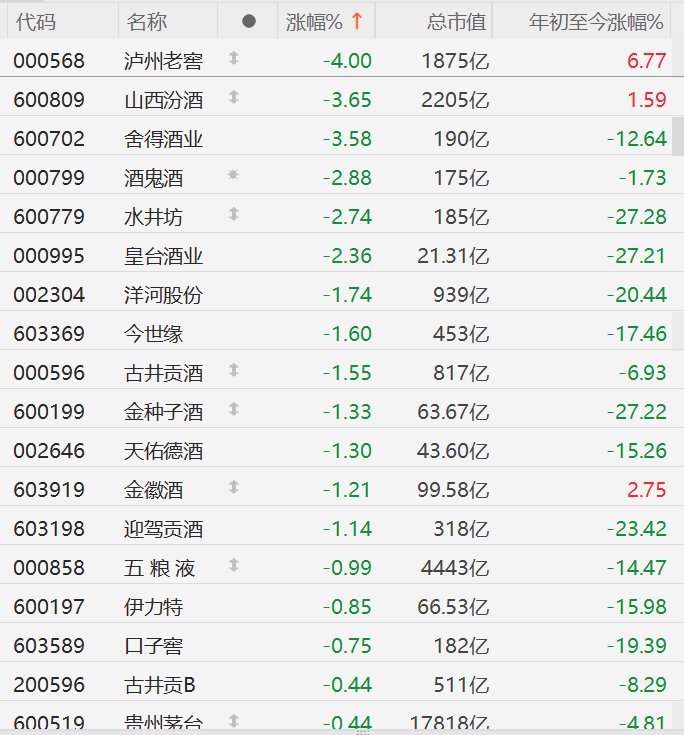Open stock 舍得酒业 600702

pos(164,139)
